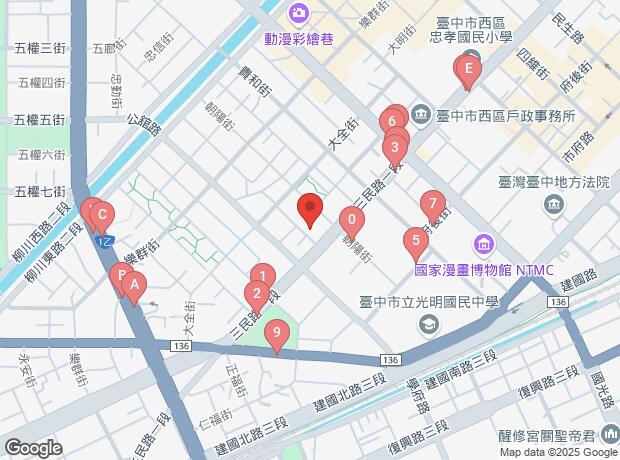Open map marker labeled 5
Viewport: 620px width, 460px height.
[x=415, y=241]
